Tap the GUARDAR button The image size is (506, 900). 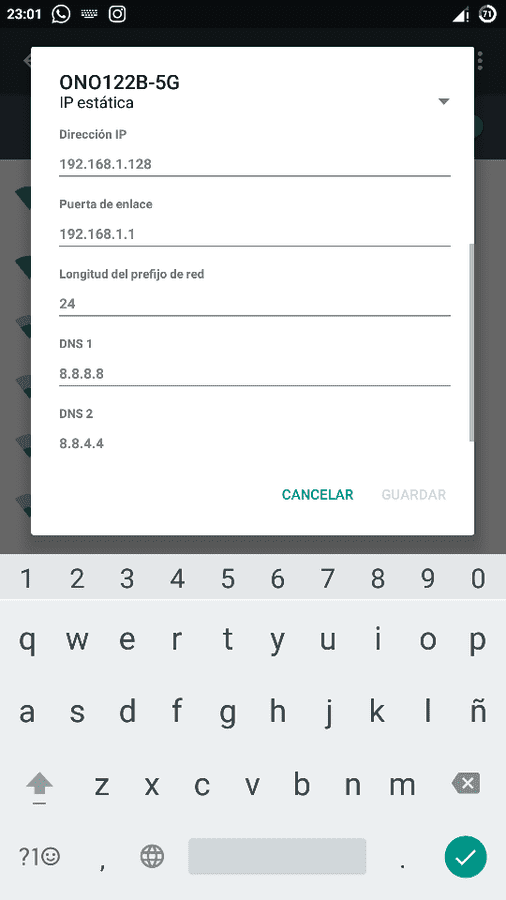coord(414,495)
